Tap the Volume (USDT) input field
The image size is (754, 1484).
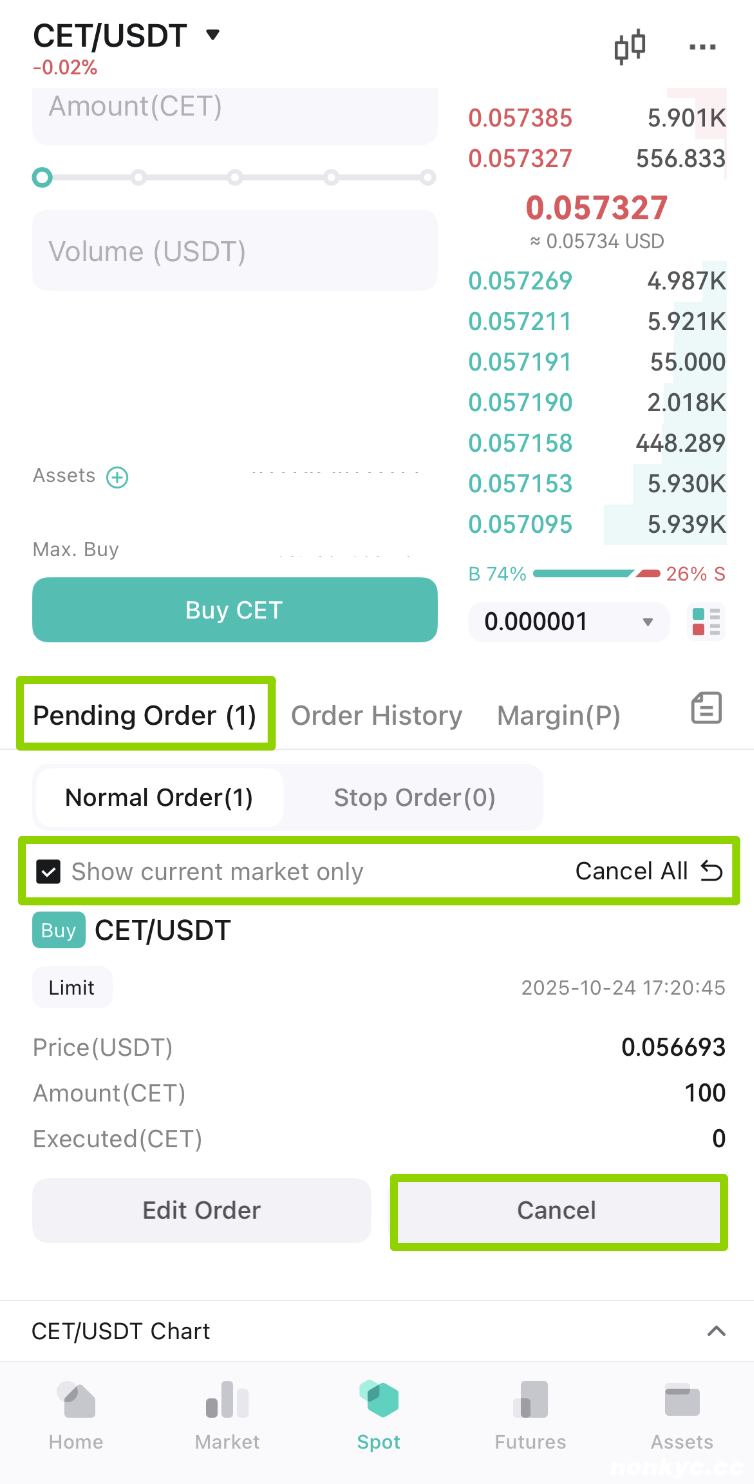(235, 250)
